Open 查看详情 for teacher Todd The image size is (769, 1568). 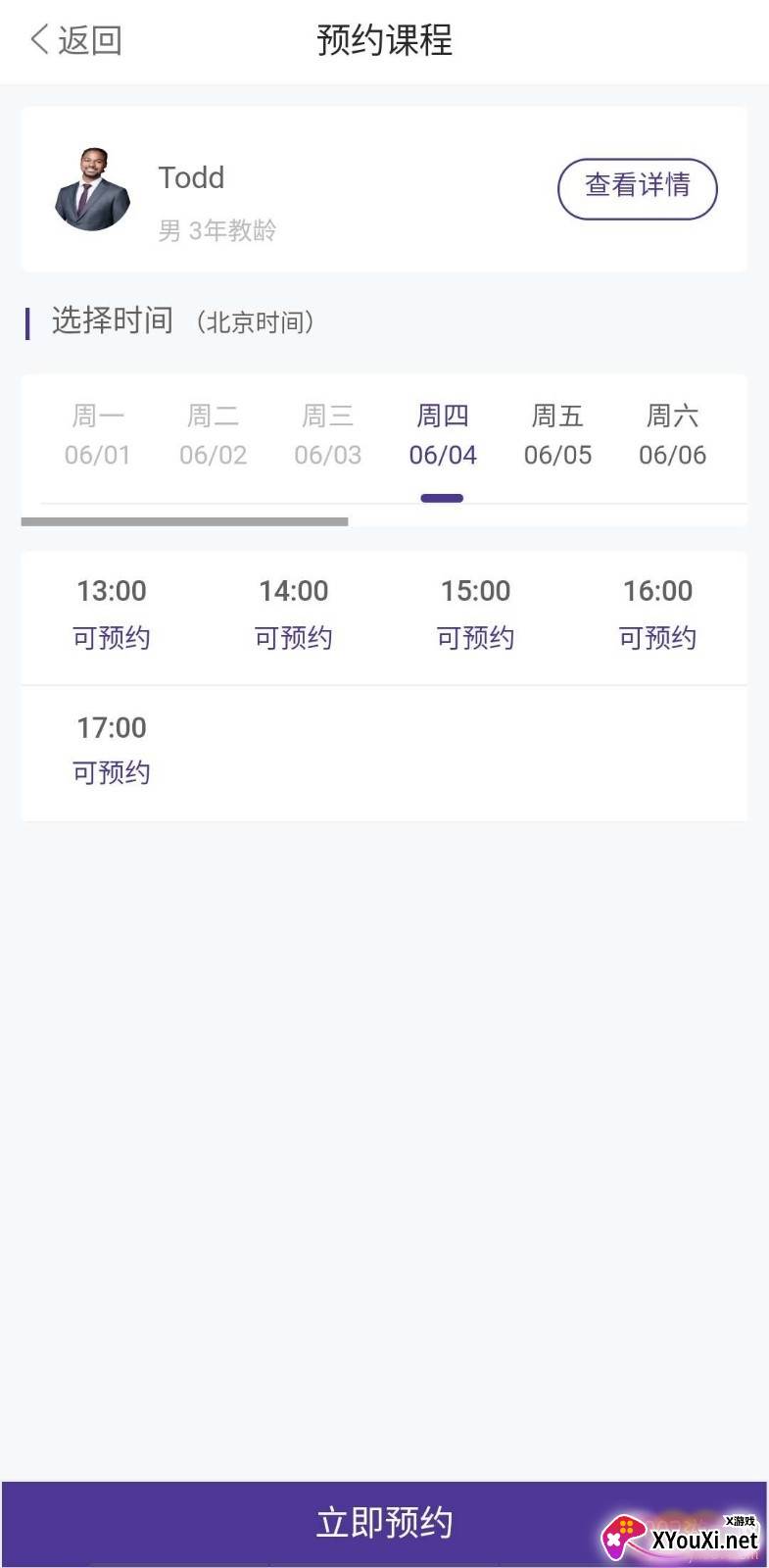pyautogui.click(x=637, y=188)
